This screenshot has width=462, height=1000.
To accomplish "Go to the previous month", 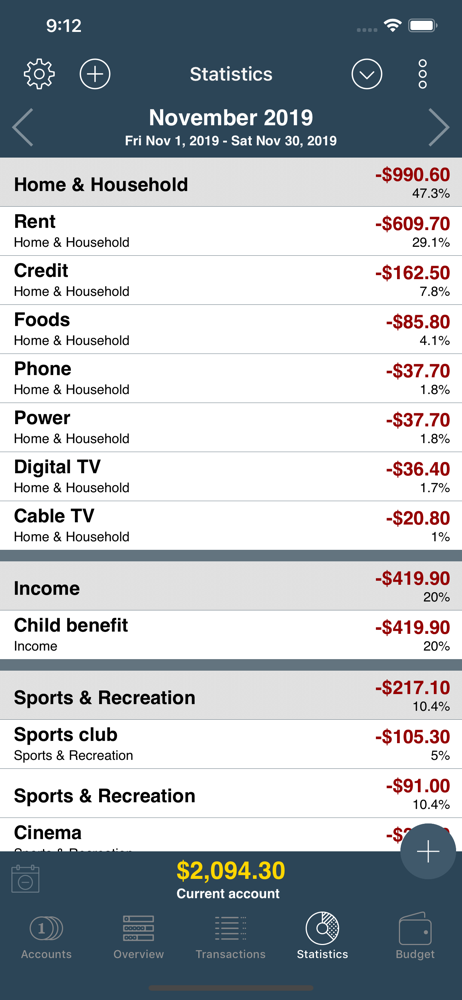I will (22, 128).
